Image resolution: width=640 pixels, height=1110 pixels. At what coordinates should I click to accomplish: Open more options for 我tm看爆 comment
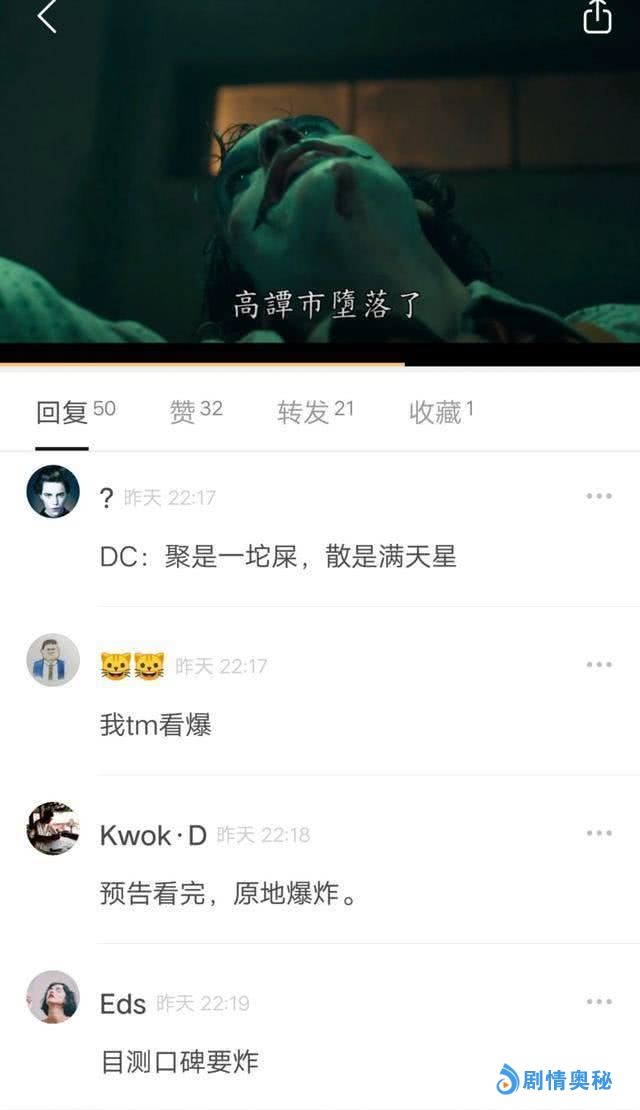[599, 665]
